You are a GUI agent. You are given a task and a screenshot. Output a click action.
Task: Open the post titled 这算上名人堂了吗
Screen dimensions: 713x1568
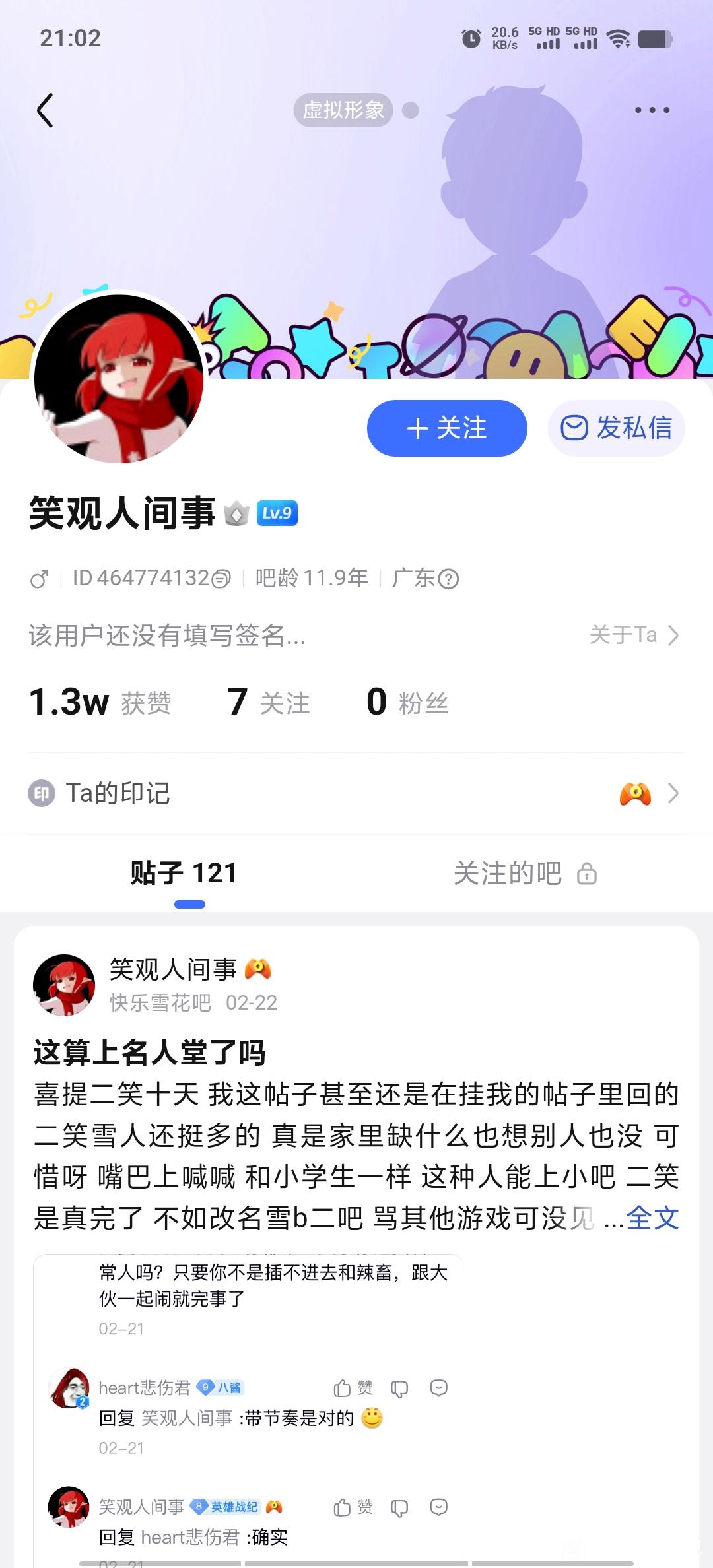[150, 1053]
